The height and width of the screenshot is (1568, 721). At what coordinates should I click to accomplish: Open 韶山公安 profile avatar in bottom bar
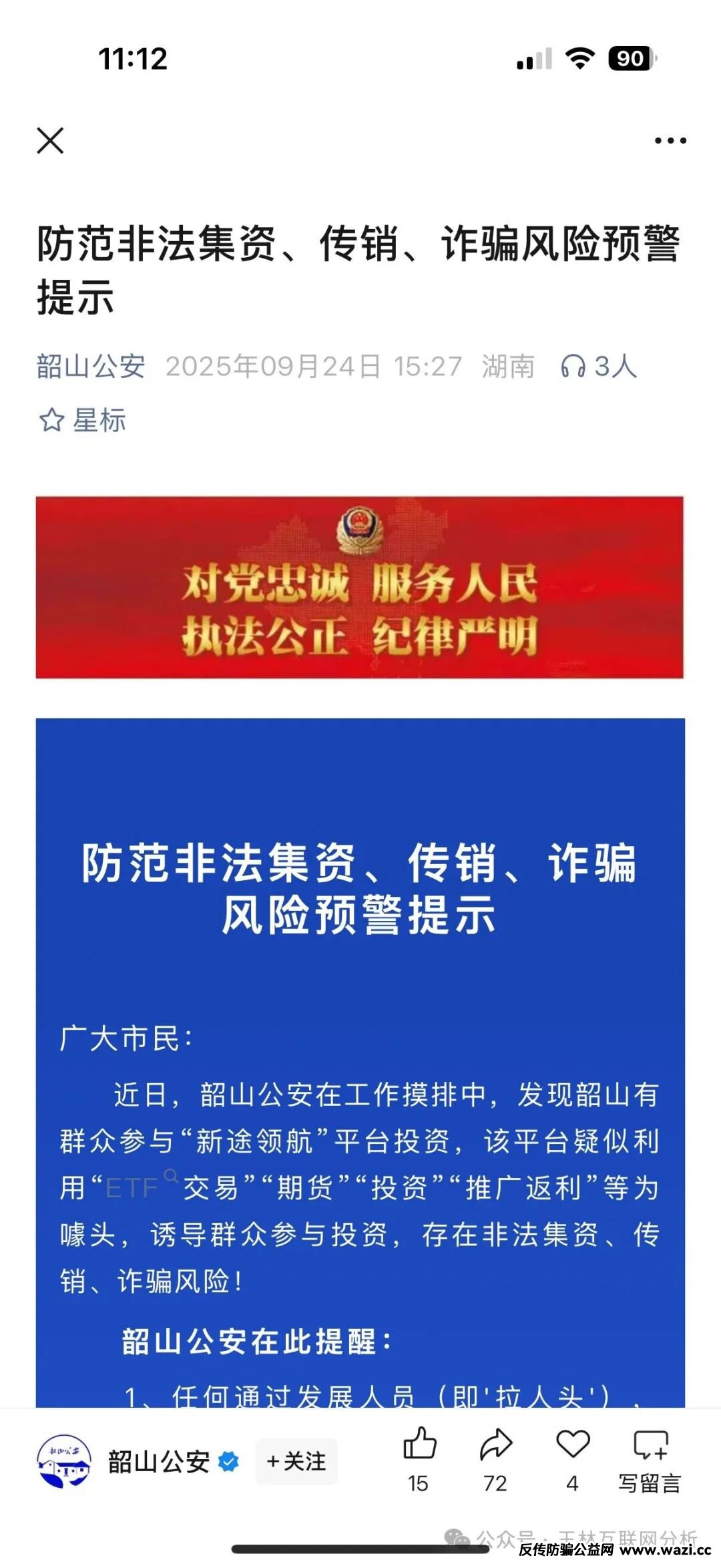pos(64,1462)
